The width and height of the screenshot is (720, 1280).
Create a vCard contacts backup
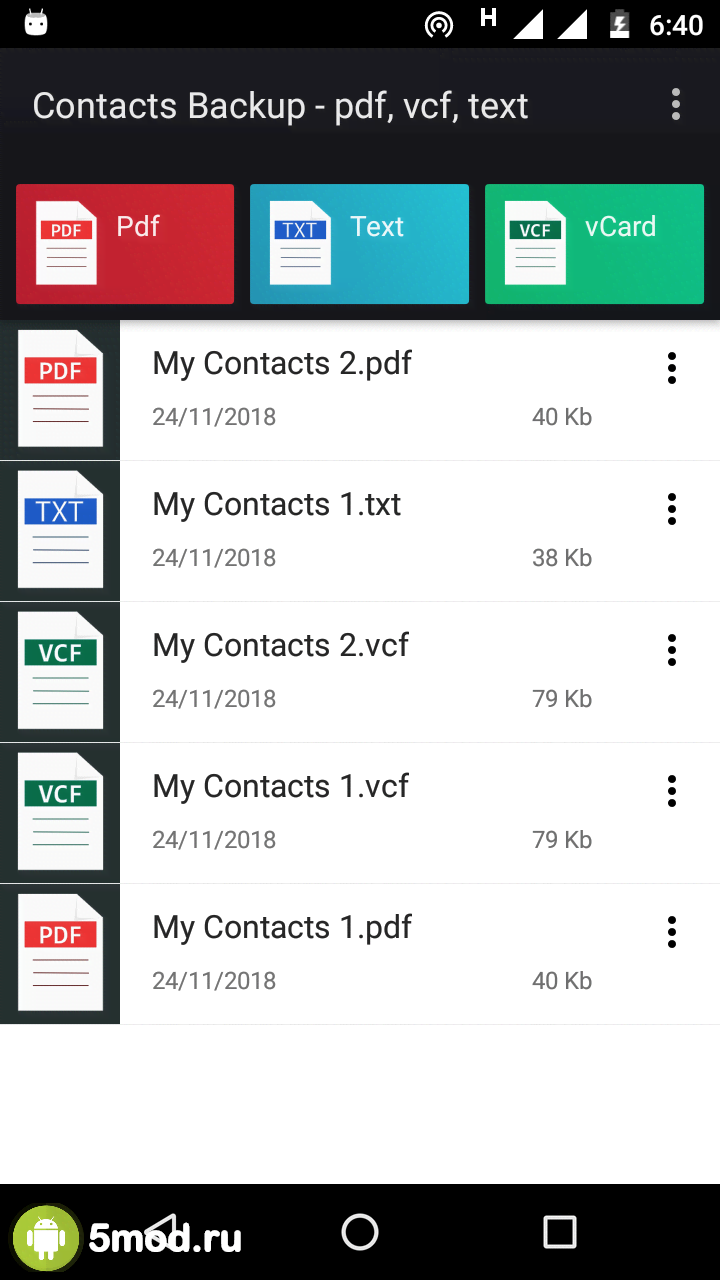pos(594,244)
